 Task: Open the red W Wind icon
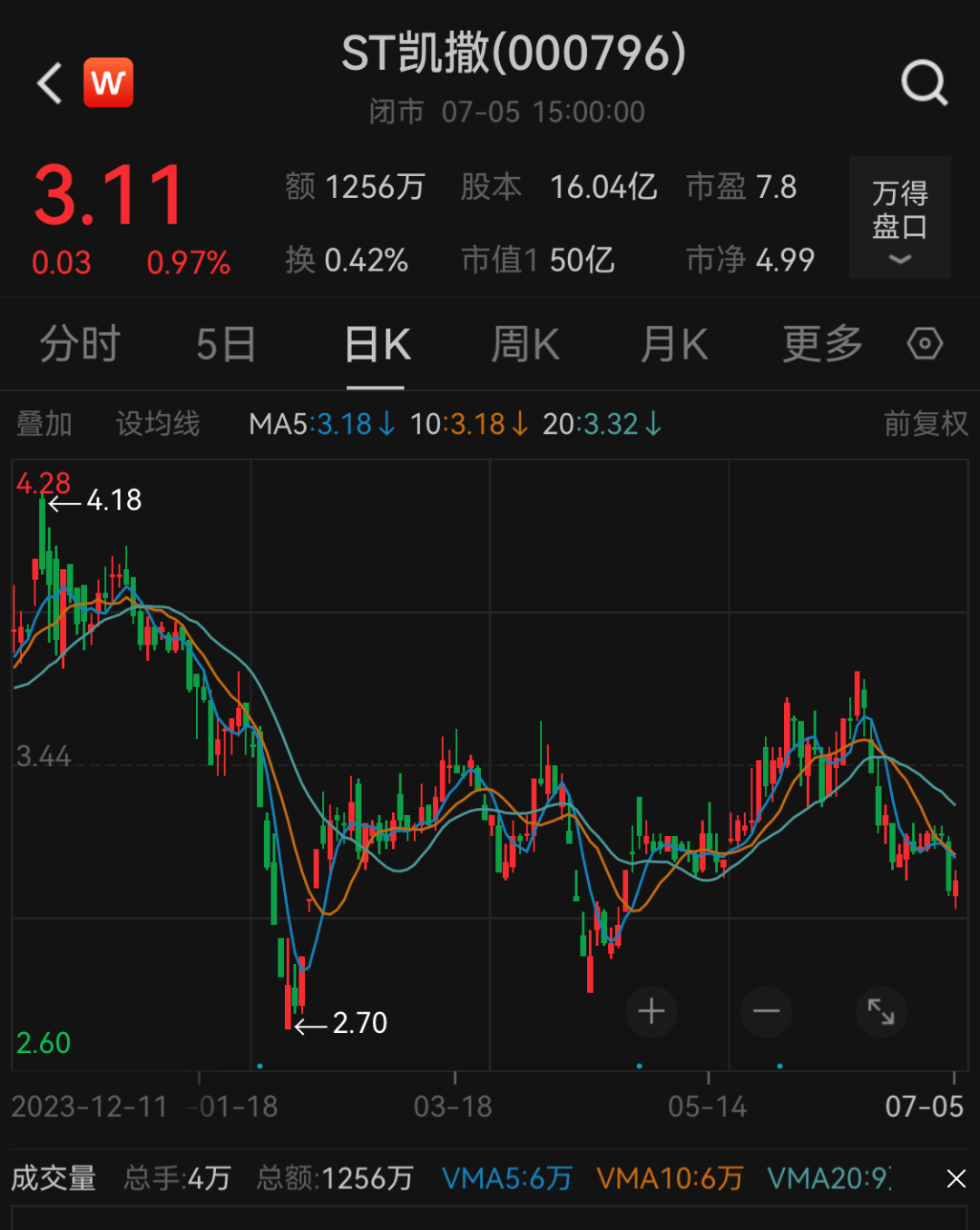pos(109,84)
